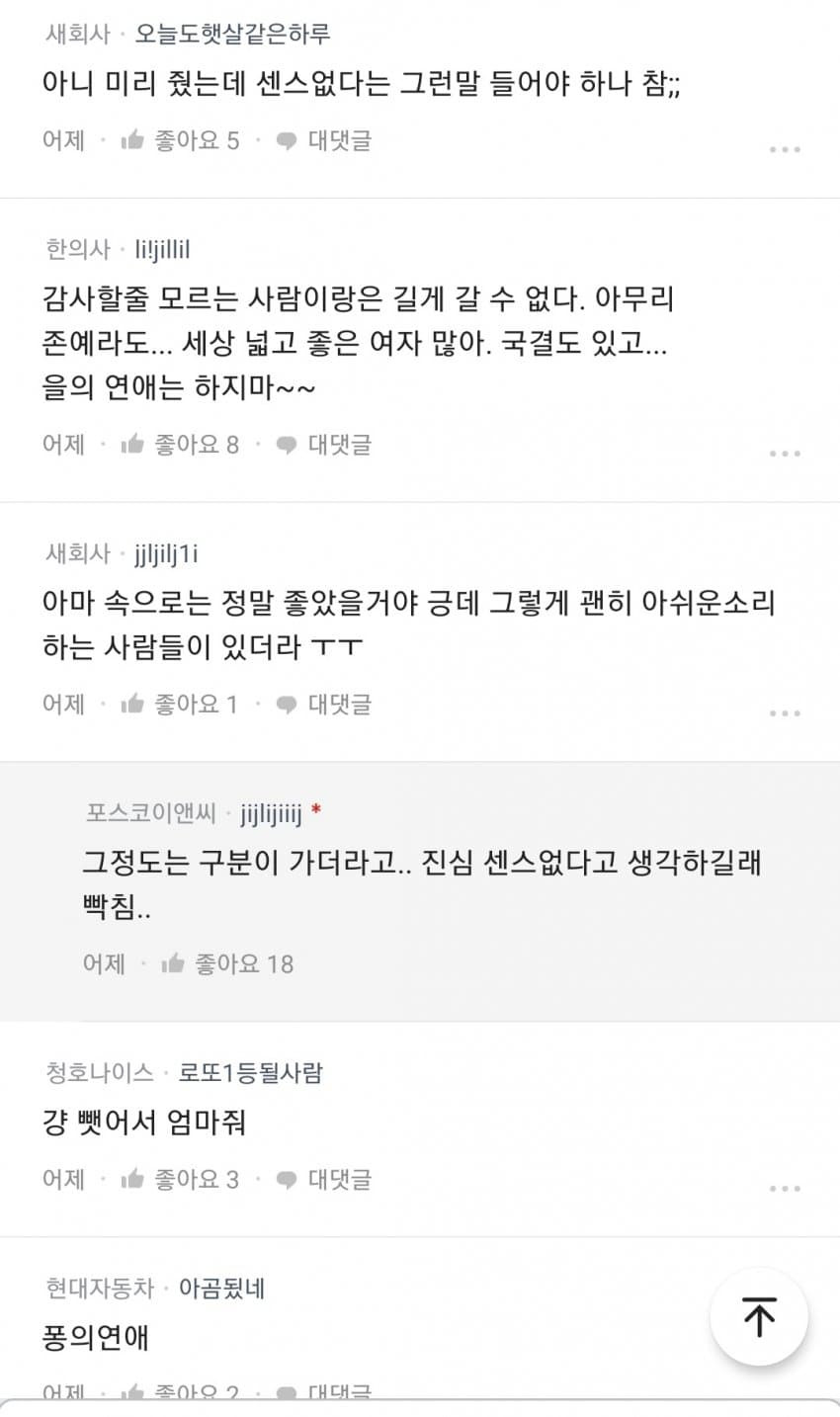Open more options on the 한의사 comment

[784, 454]
